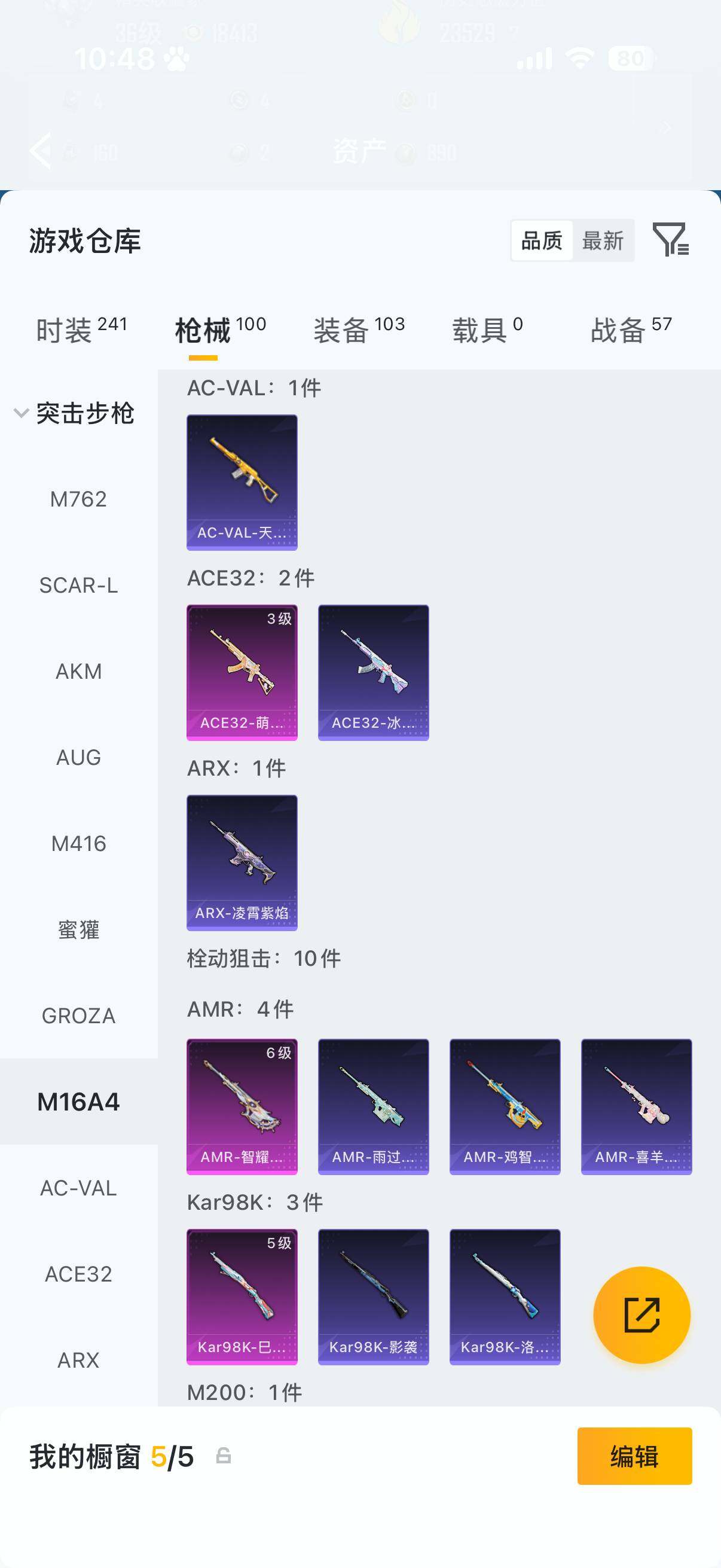Go back with the back arrow
Image resolution: width=721 pixels, height=1568 pixels.
click(41, 150)
